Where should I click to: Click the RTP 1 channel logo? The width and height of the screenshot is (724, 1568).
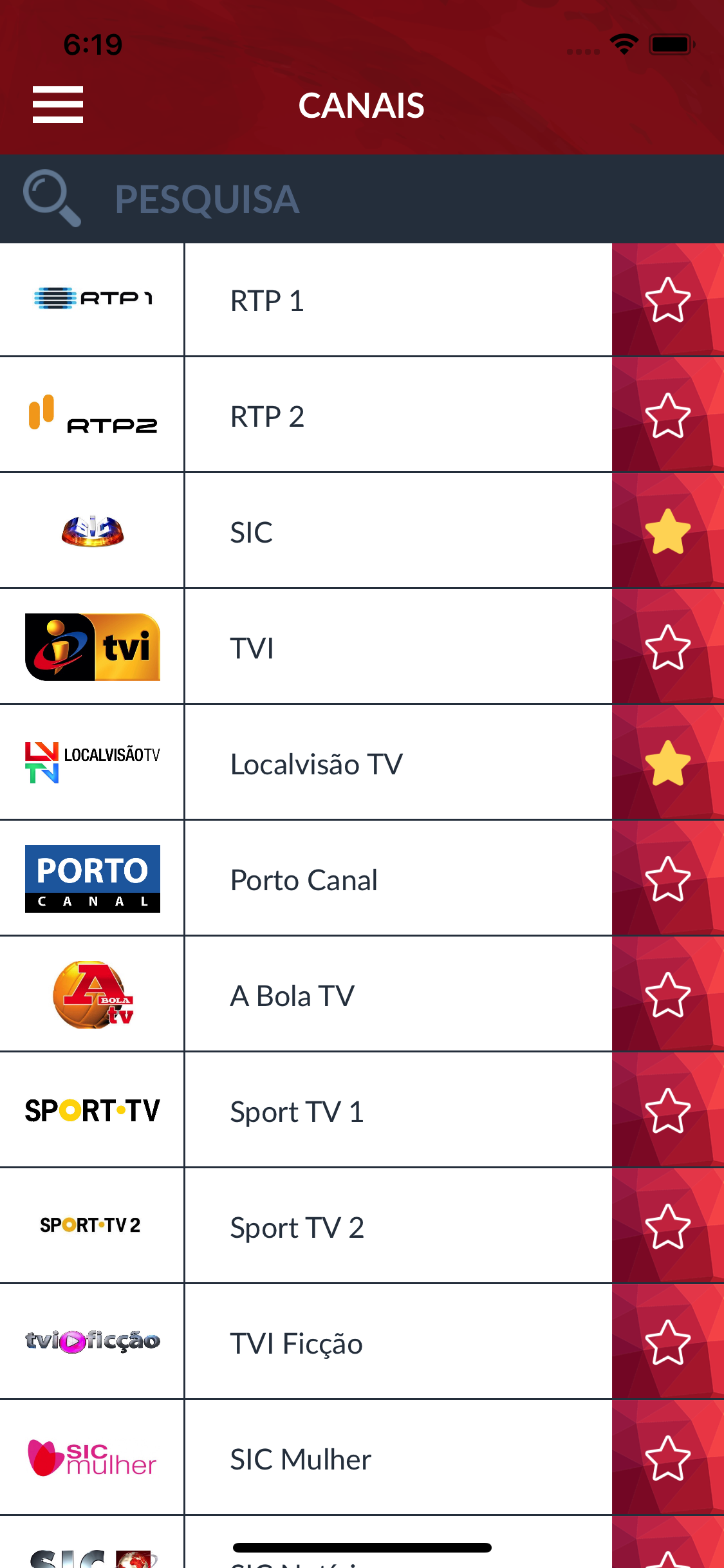(92, 299)
